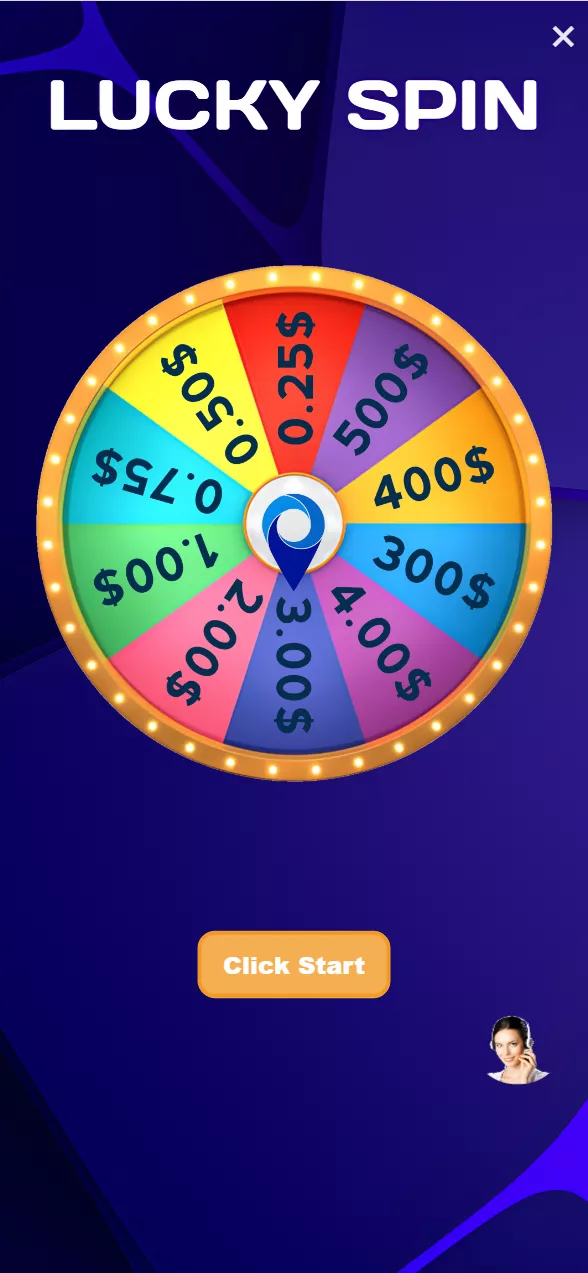588x1273 pixels.
Task: Tap the Click Start button
Action: click(x=294, y=965)
